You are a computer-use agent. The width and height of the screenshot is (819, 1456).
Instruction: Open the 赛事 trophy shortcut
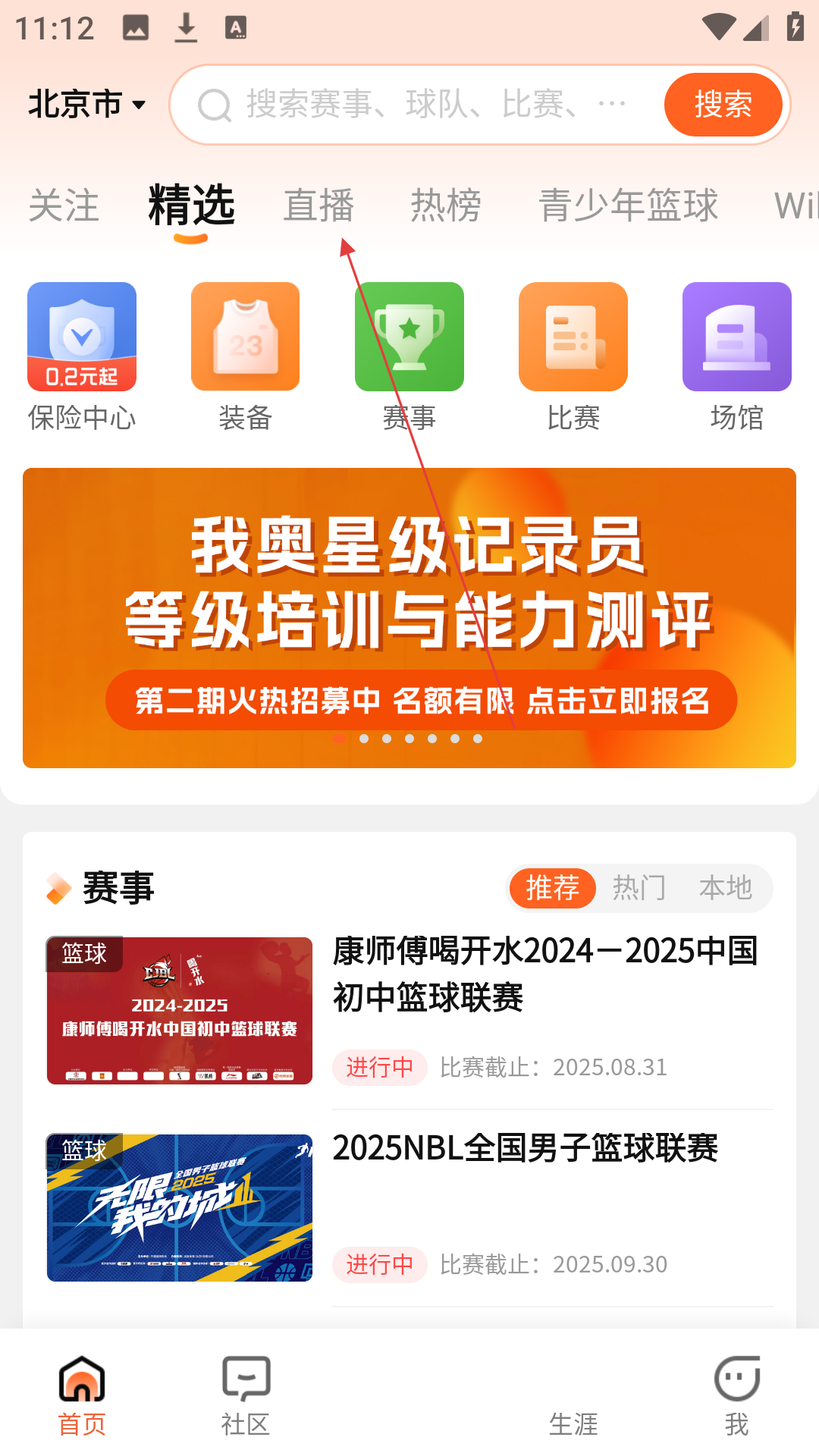(x=409, y=357)
